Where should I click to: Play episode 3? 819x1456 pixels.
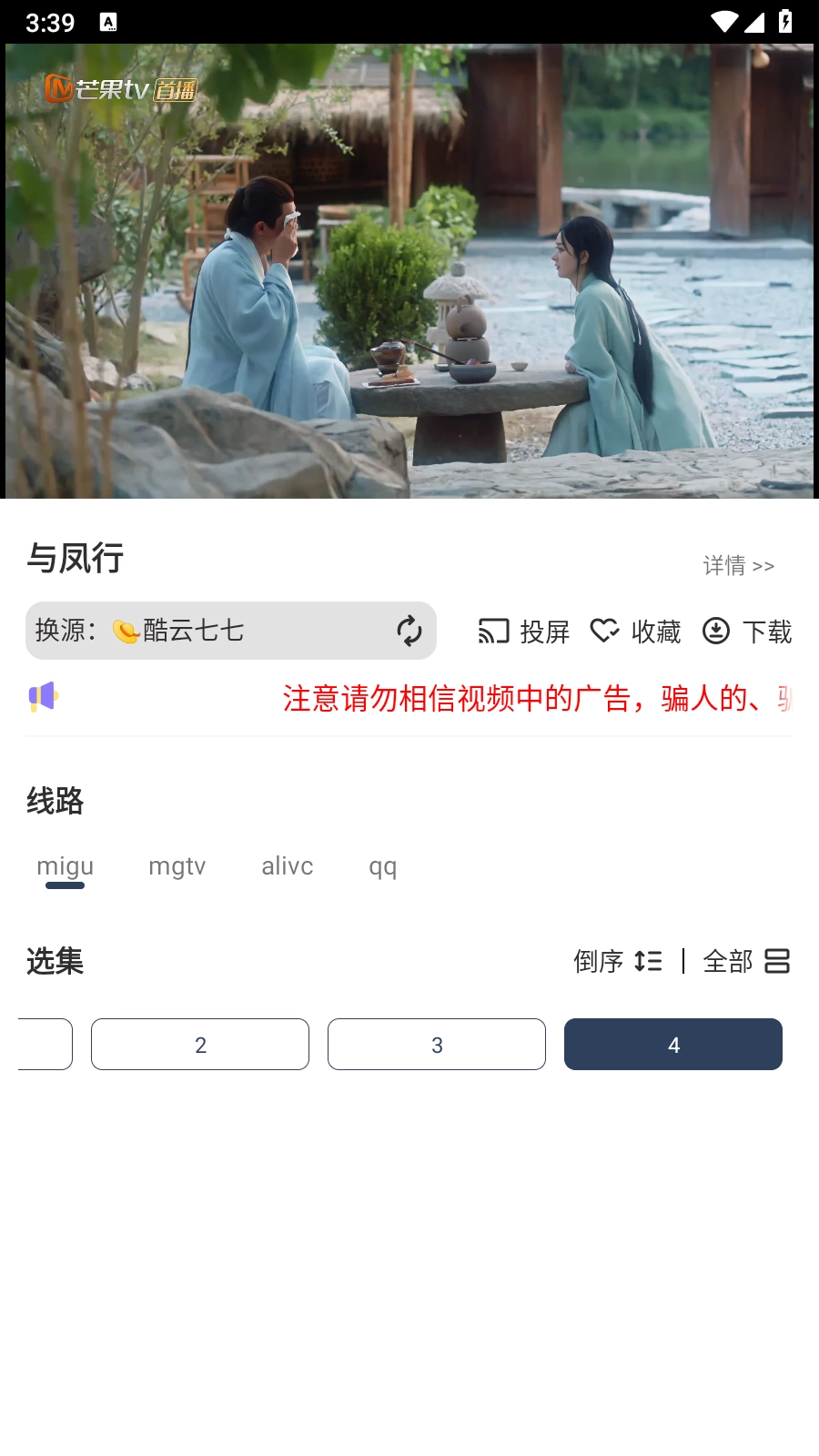[x=437, y=1045]
